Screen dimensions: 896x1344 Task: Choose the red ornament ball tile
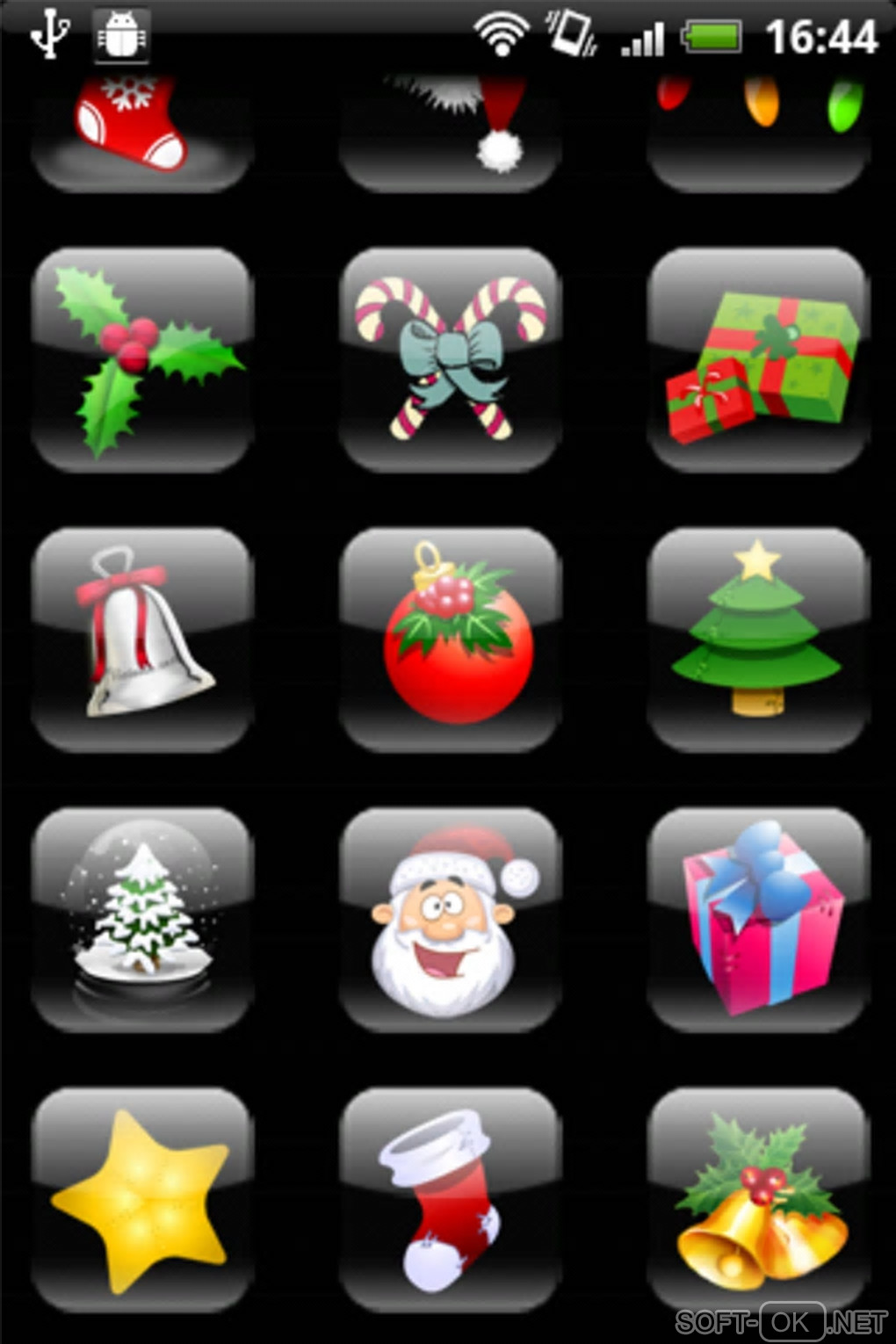[x=450, y=639]
